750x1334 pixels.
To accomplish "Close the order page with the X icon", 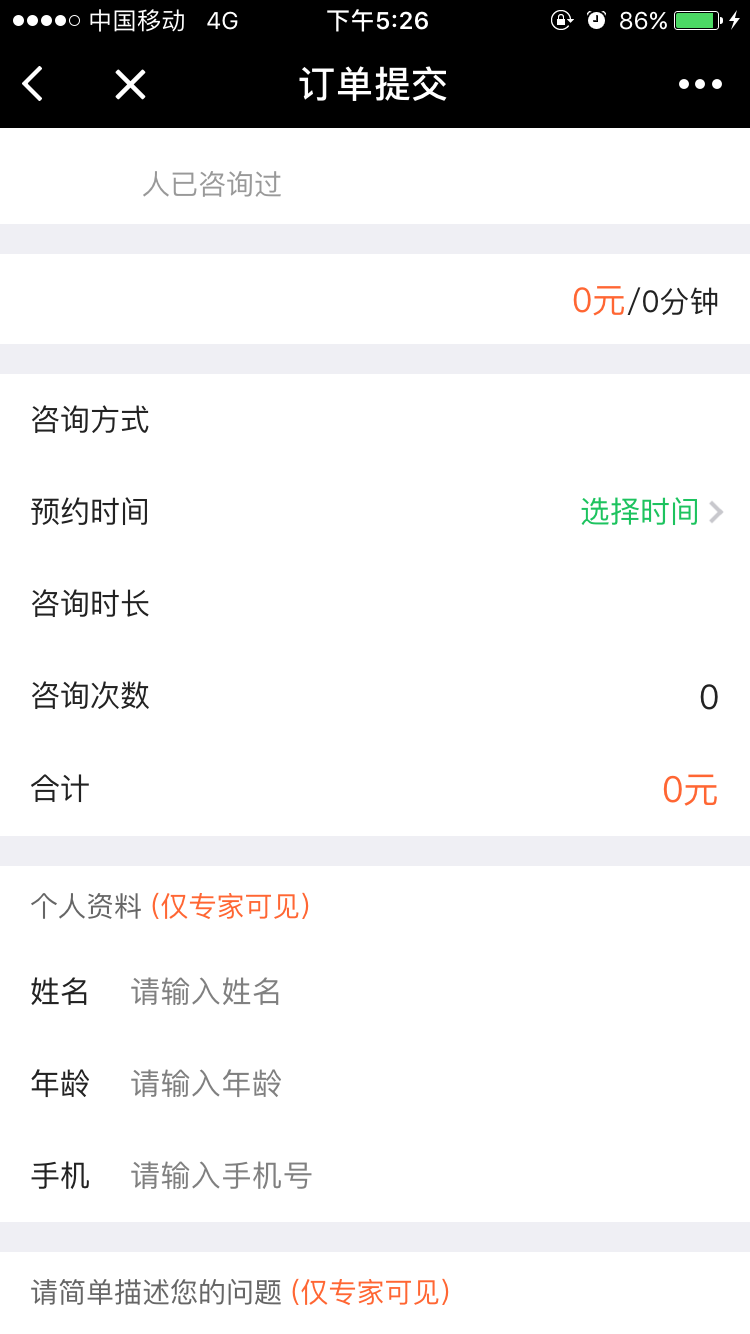I will coord(130,85).
